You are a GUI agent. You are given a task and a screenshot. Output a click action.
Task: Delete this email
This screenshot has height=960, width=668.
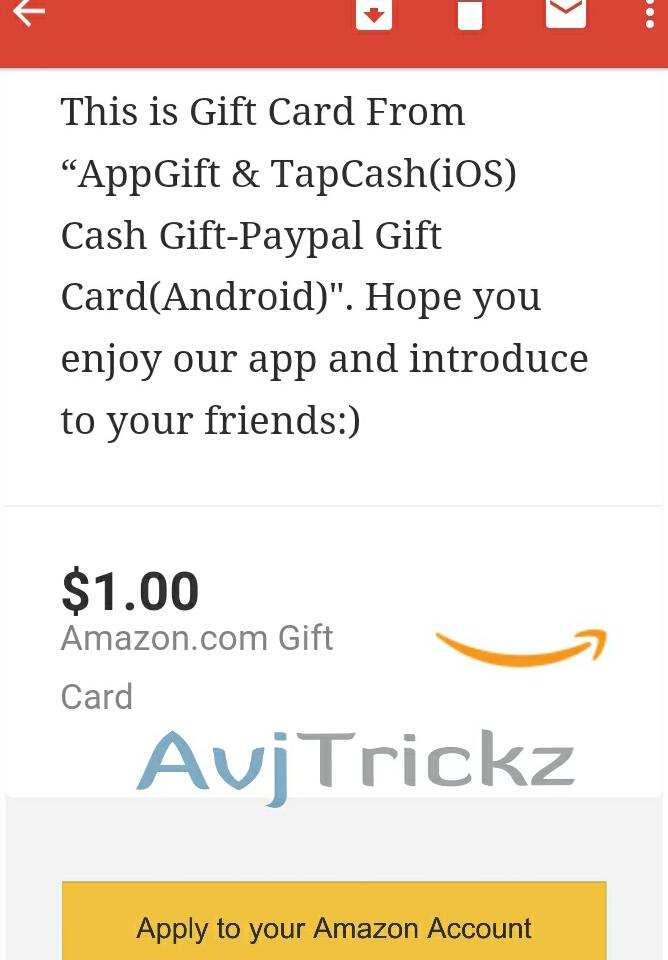pyautogui.click(x=470, y=14)
